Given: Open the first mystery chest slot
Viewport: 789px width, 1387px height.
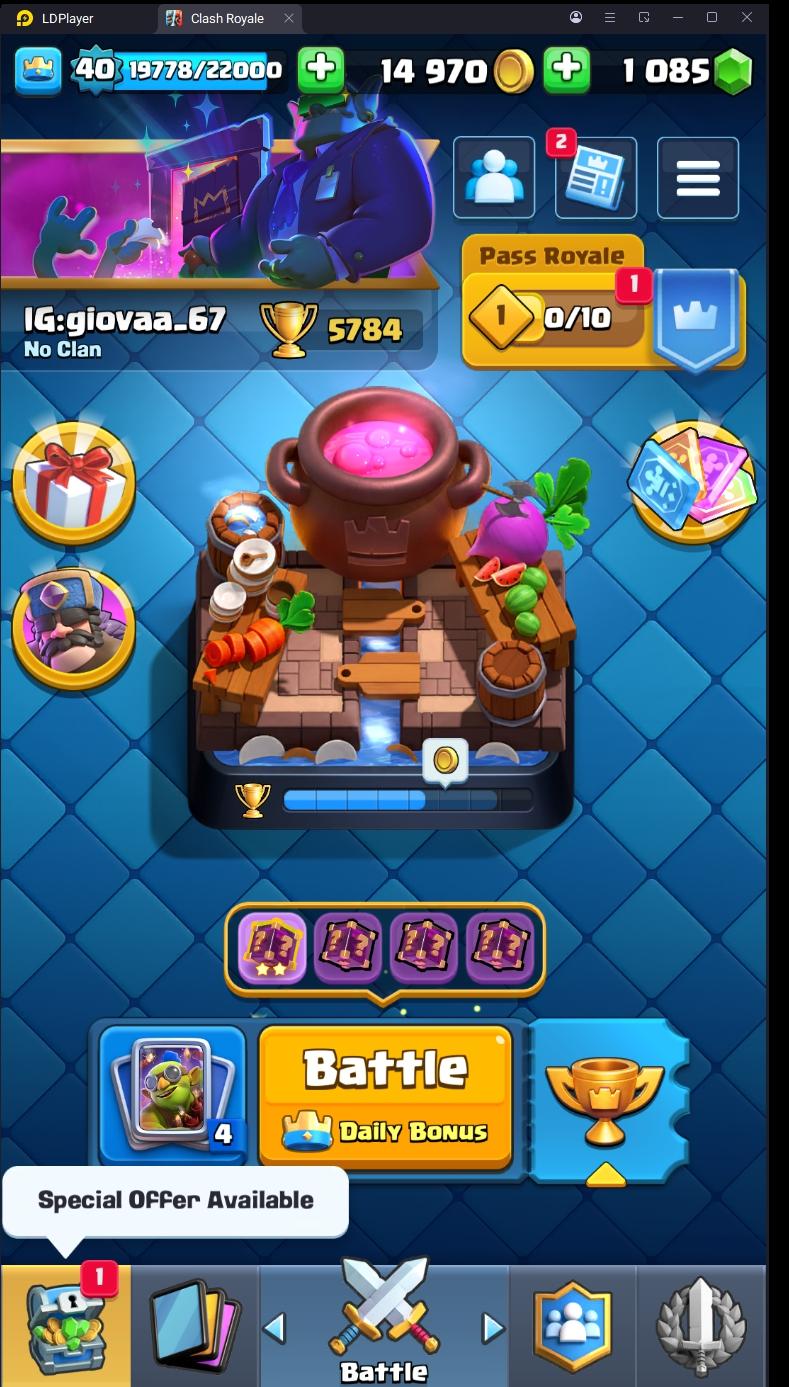Looking at the screenshot, I should (x=272, y=945).
